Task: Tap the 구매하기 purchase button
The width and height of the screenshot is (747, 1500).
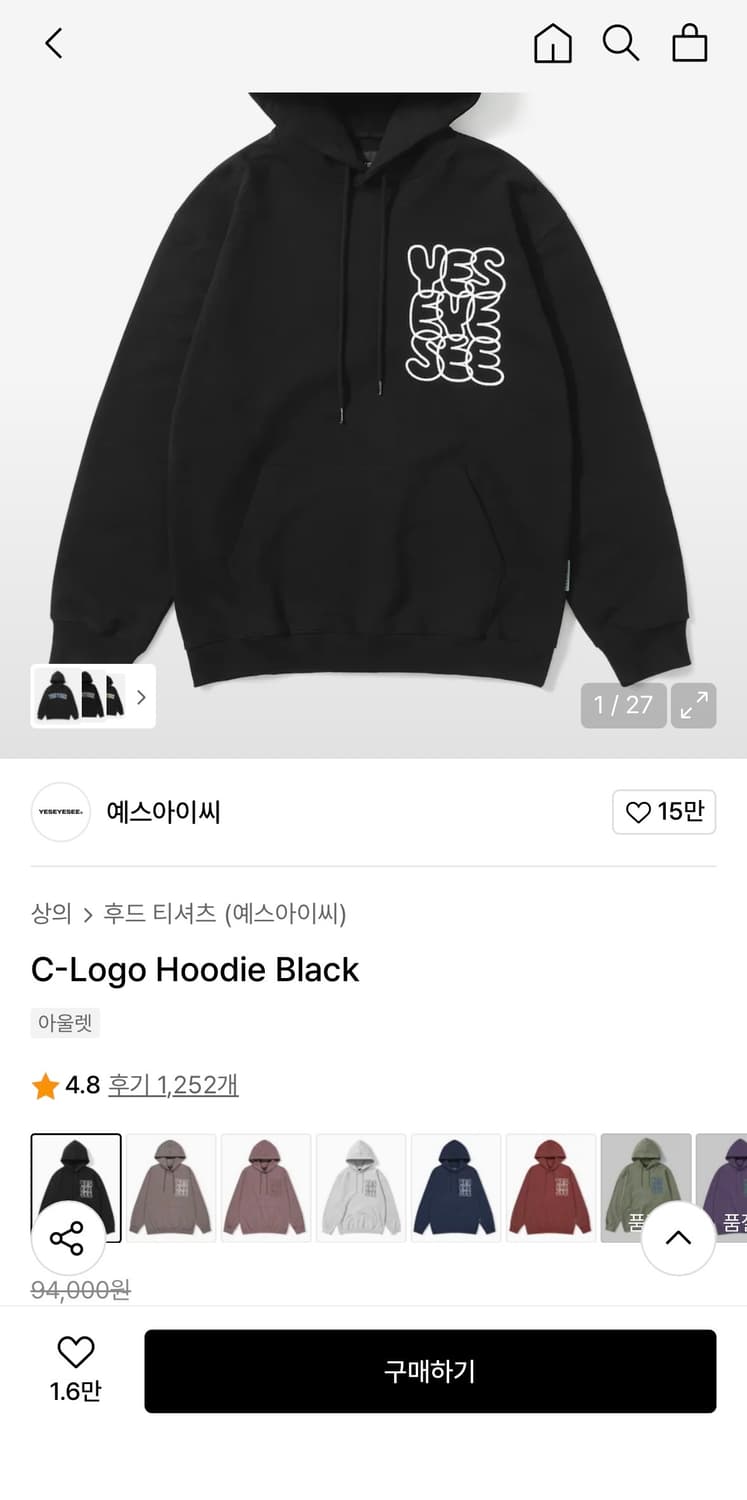Action: coord(431,1371)
